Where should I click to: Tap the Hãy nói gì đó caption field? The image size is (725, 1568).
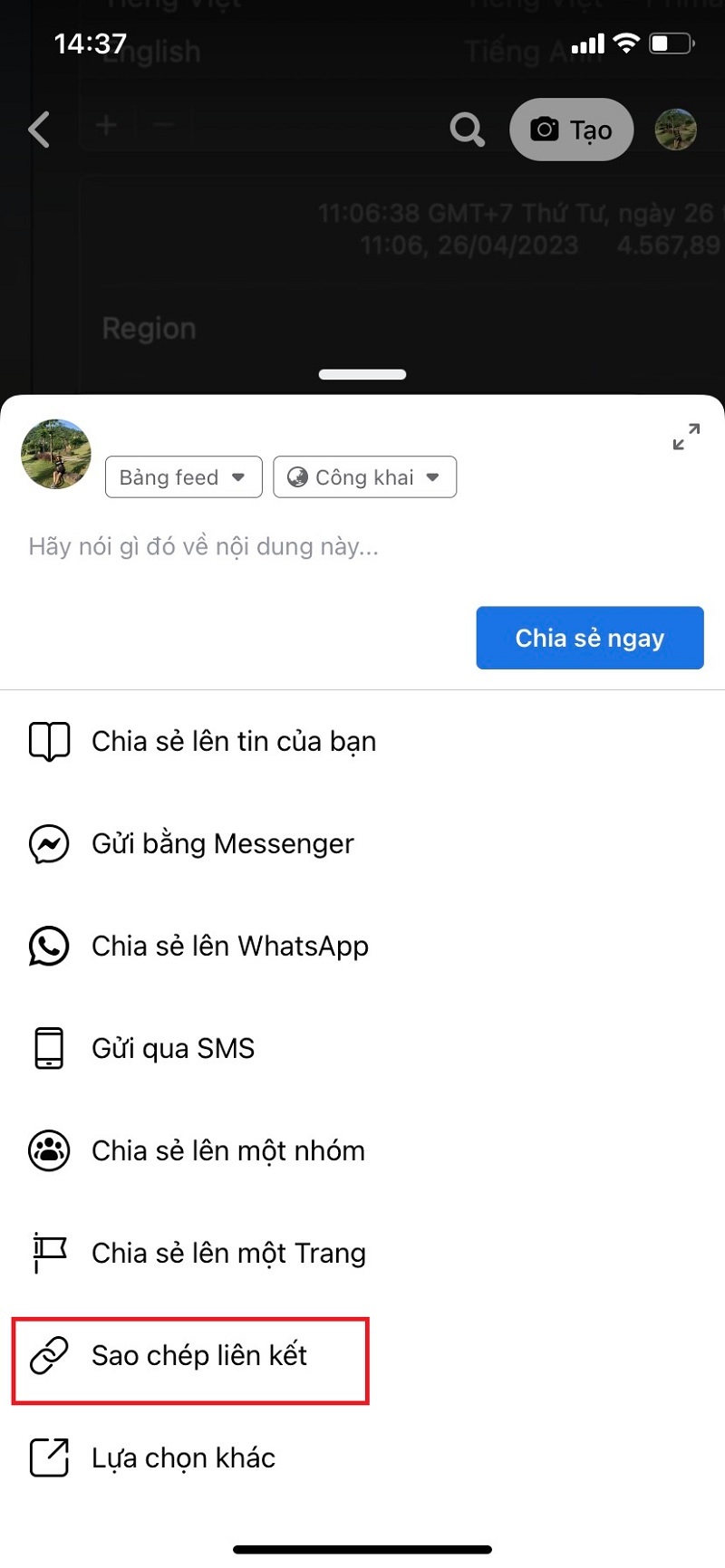(204, 546)
